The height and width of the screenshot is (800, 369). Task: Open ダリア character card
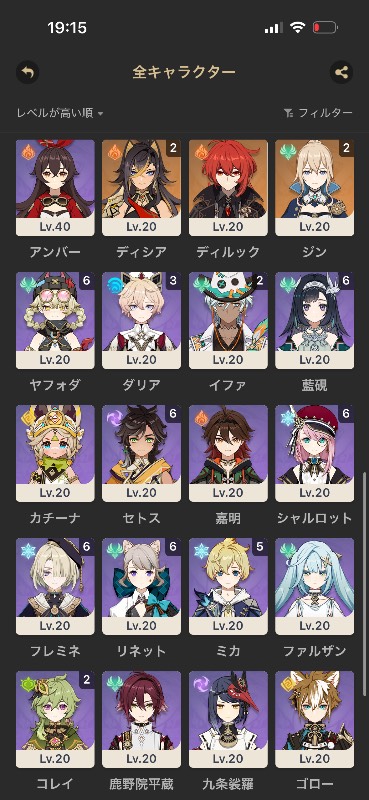pyautogui.click(x=141, y=320)
